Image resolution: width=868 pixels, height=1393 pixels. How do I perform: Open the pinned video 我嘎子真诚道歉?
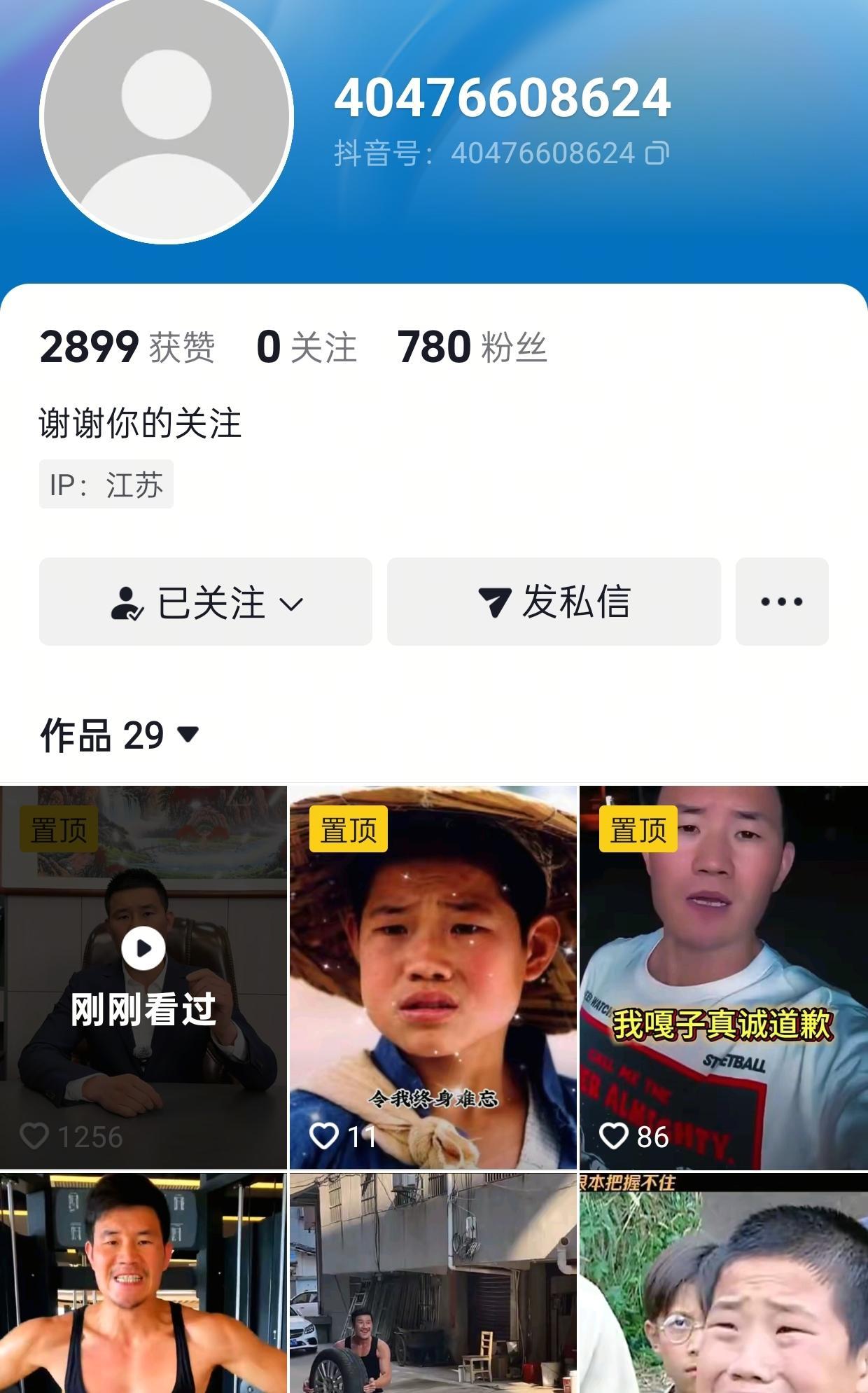coord(723,977)
